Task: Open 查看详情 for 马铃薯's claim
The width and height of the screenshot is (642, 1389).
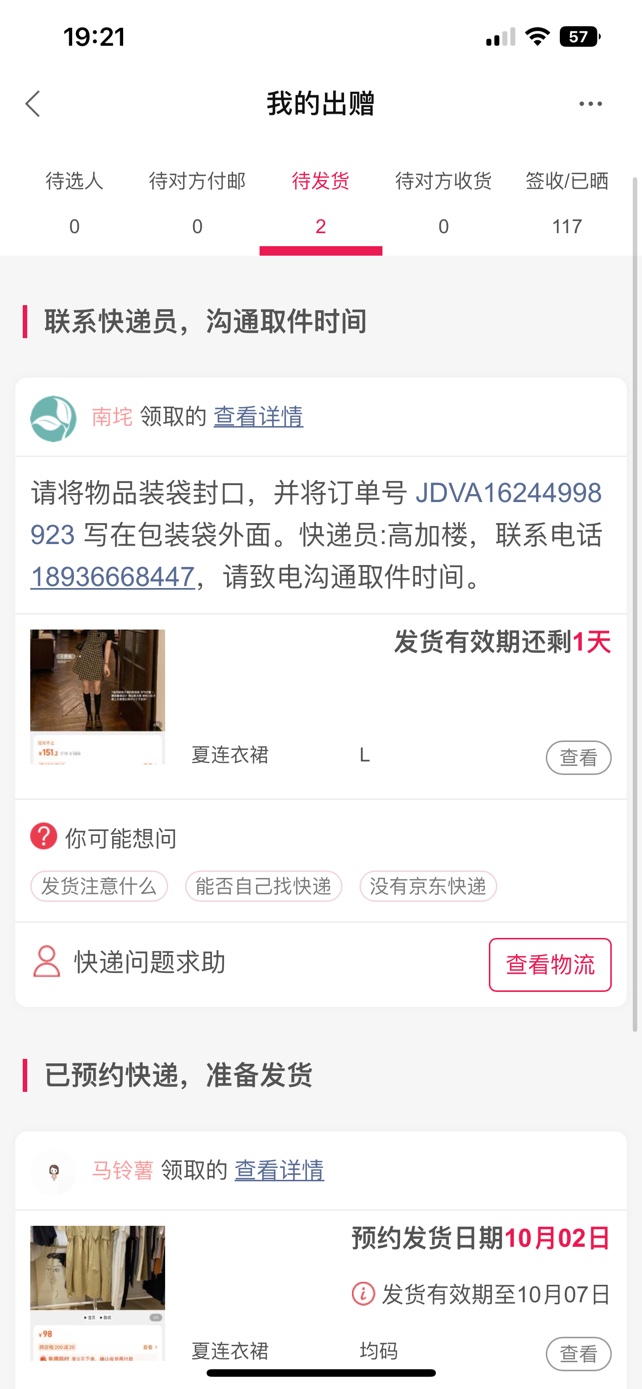Action: [x=279, y=1170]
